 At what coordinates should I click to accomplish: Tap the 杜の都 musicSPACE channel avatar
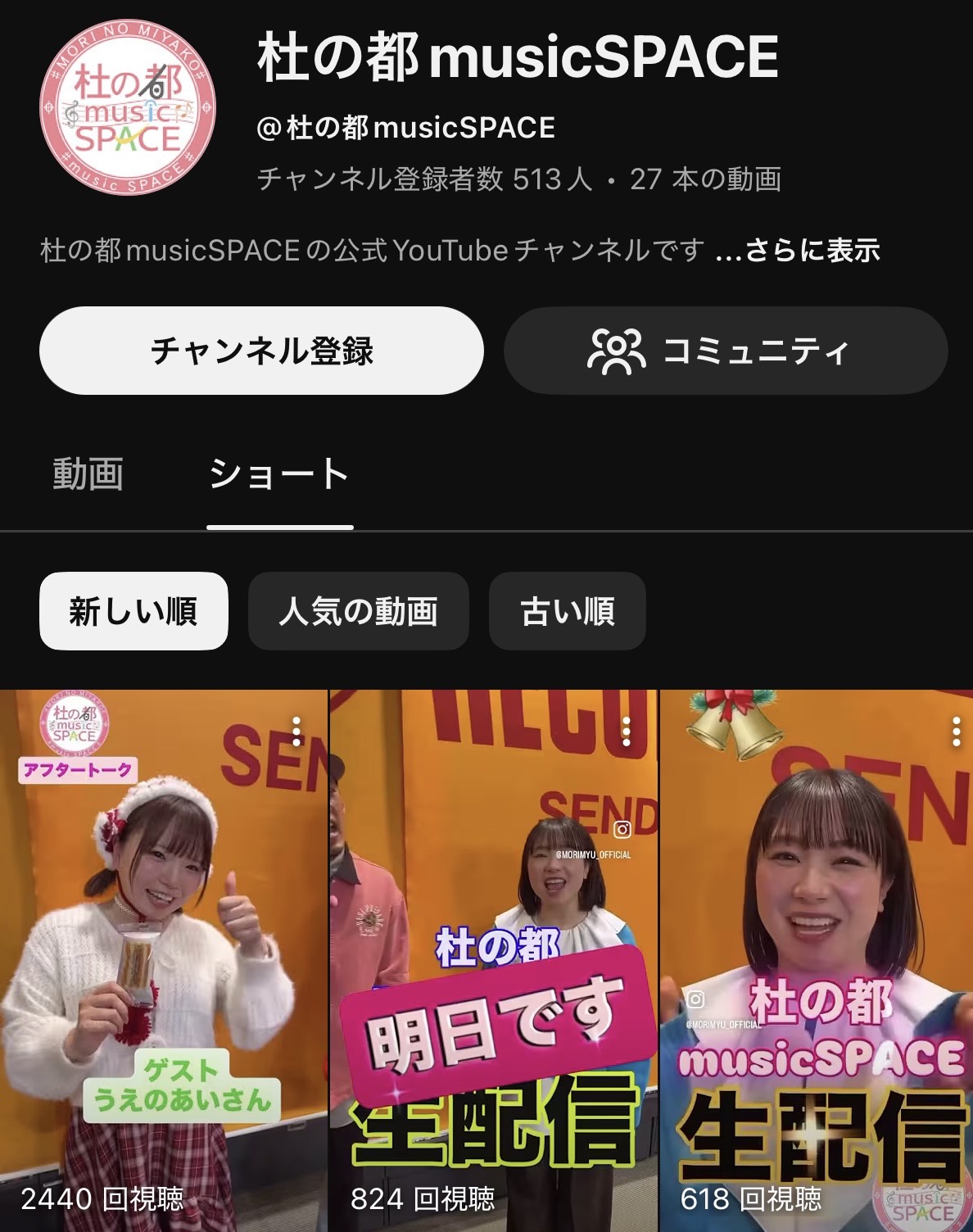pos(127,108)
